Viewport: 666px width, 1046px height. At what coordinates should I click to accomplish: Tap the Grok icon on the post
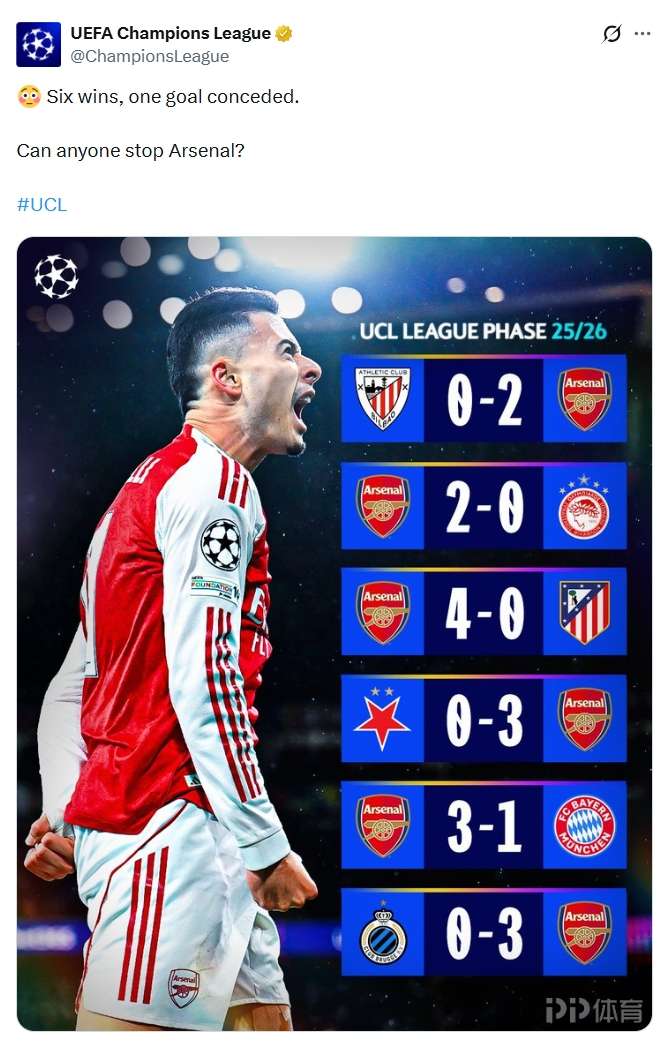click(612, 34)
